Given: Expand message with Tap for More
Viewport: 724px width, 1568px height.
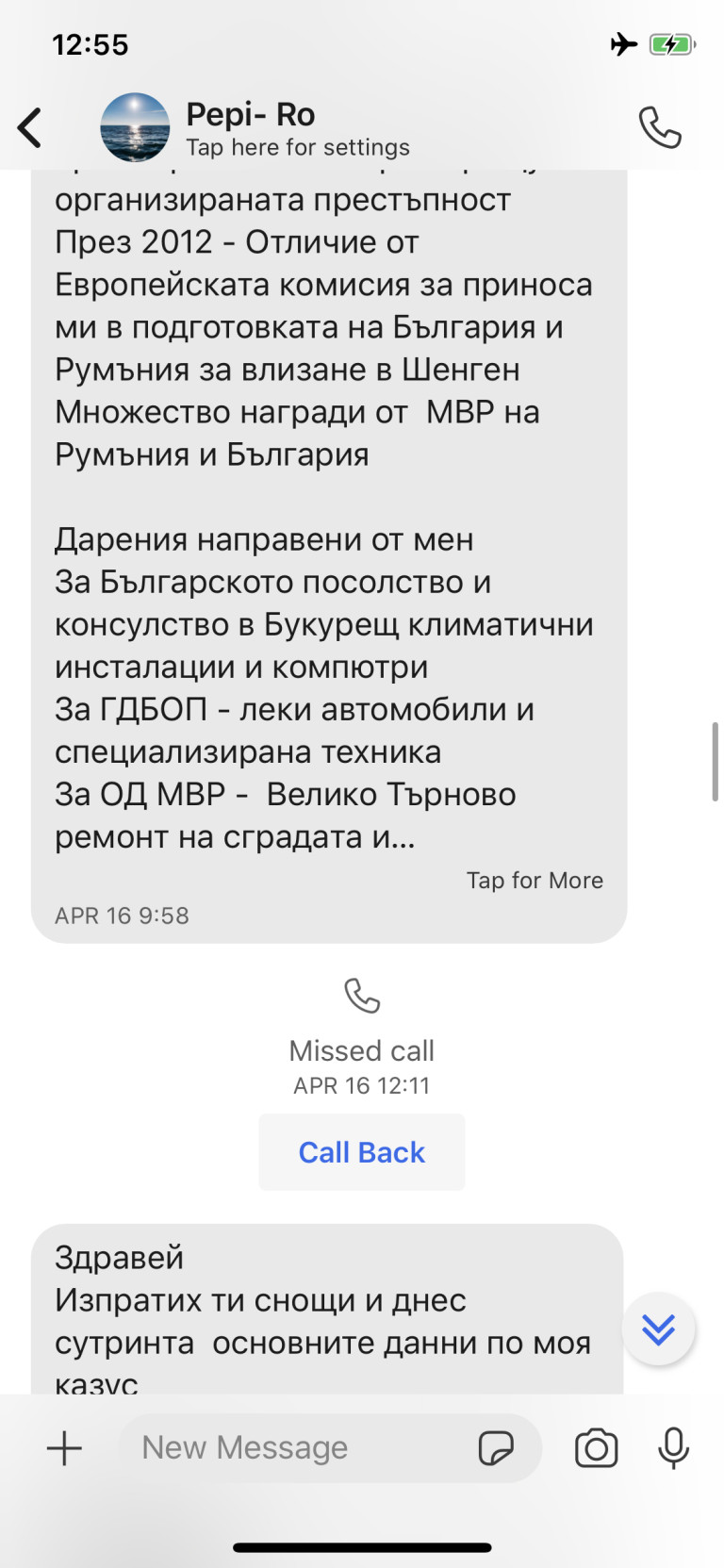Looking at the screenshot, I should (x=534, y=880).
